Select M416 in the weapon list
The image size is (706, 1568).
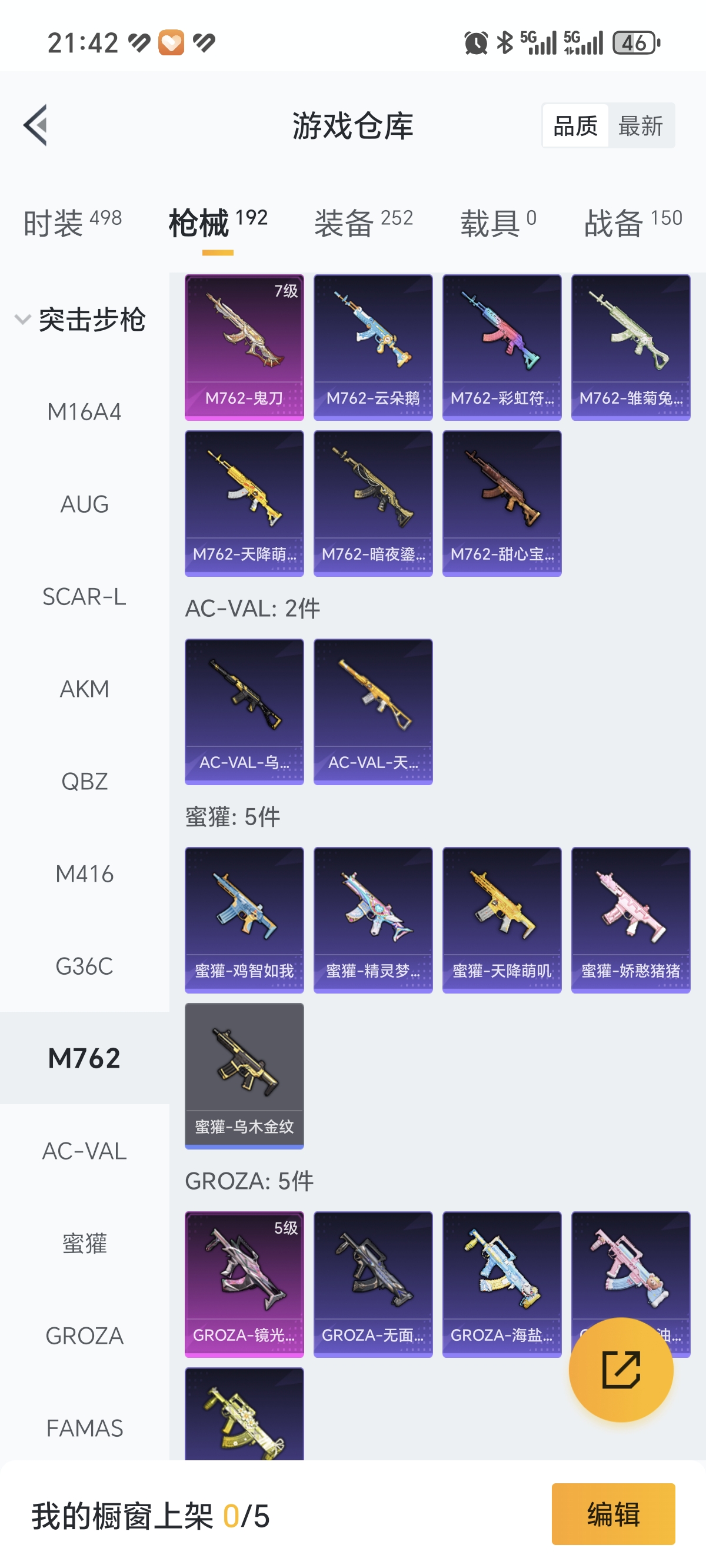click(x=84, y=874)
